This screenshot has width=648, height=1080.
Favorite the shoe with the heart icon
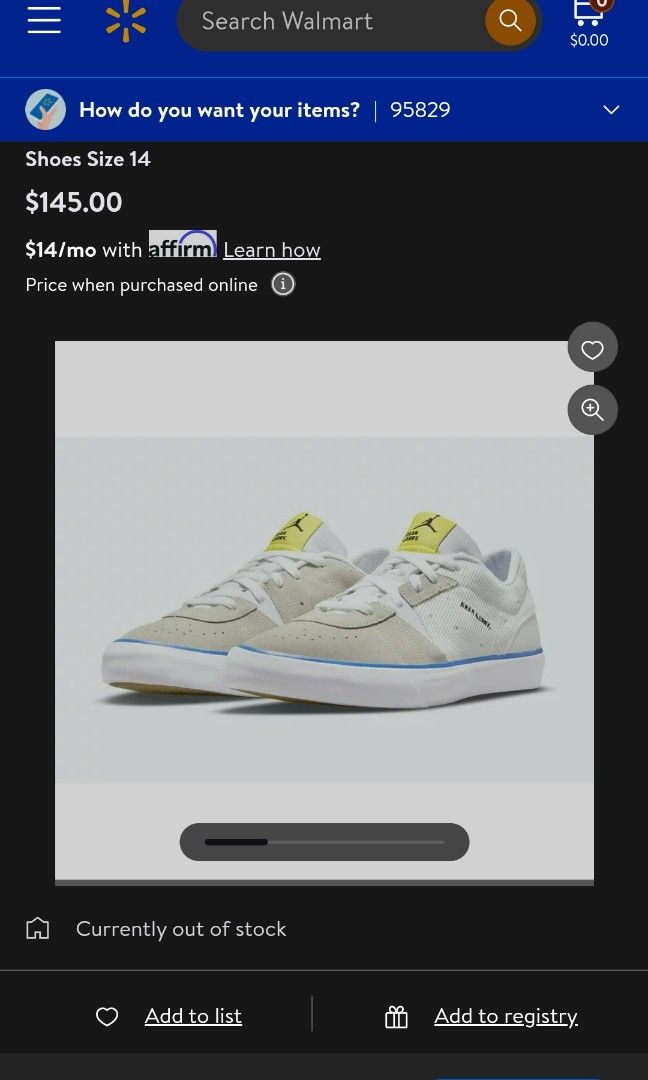593,349
